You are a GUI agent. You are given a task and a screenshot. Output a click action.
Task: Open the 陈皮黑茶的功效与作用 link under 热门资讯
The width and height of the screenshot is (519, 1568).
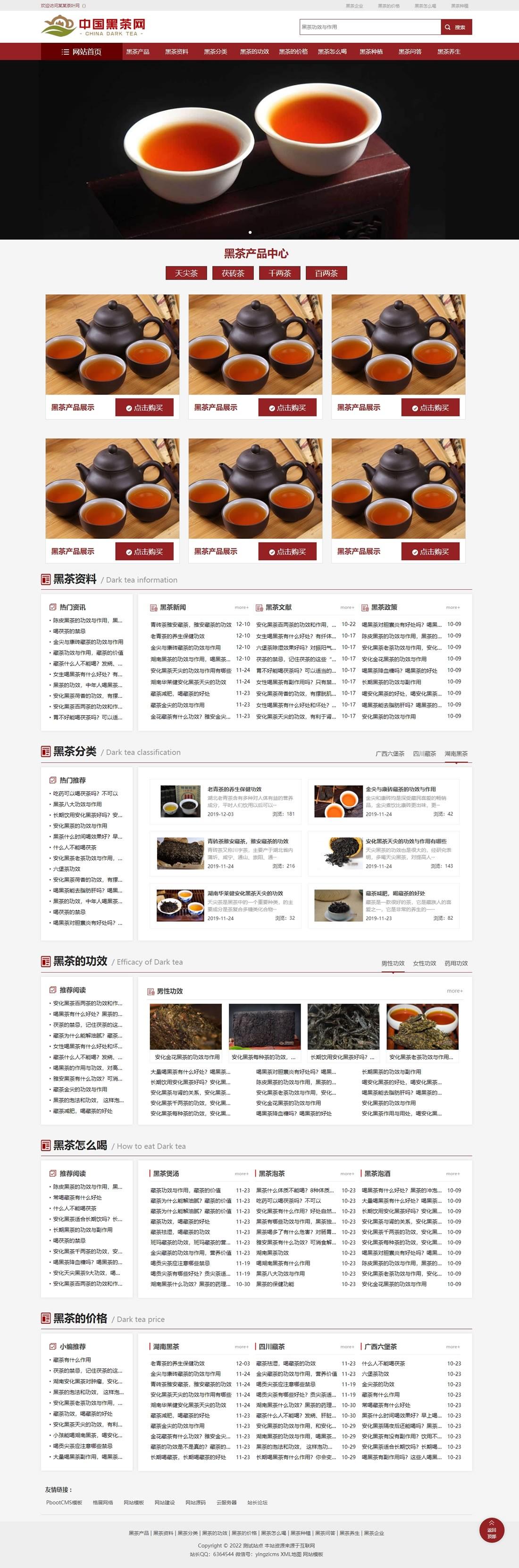87,620
